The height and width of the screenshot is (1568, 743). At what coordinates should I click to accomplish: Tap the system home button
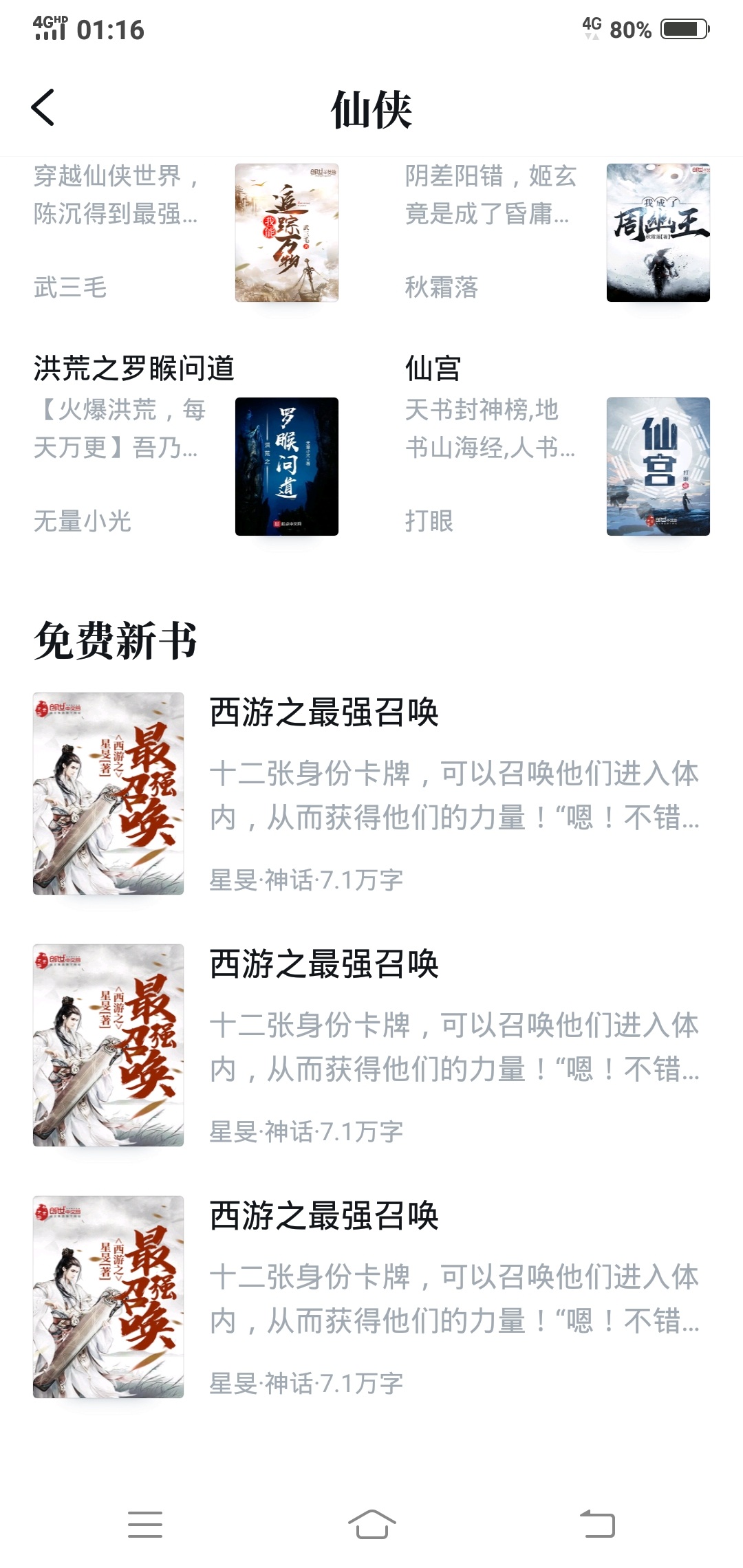(371, 1524)
